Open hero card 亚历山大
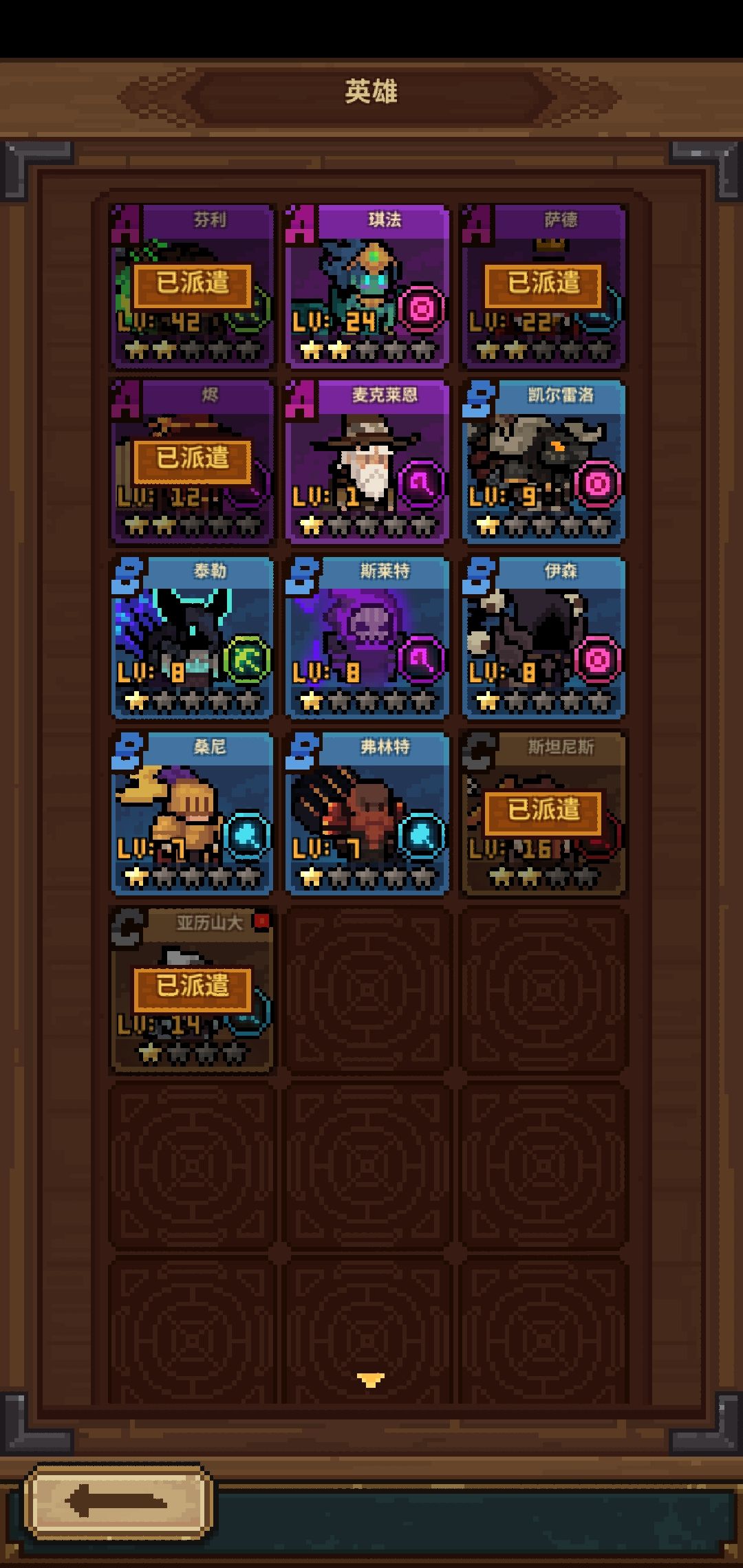The width and height of the screenshot is (743, 1568). [192, 990]
